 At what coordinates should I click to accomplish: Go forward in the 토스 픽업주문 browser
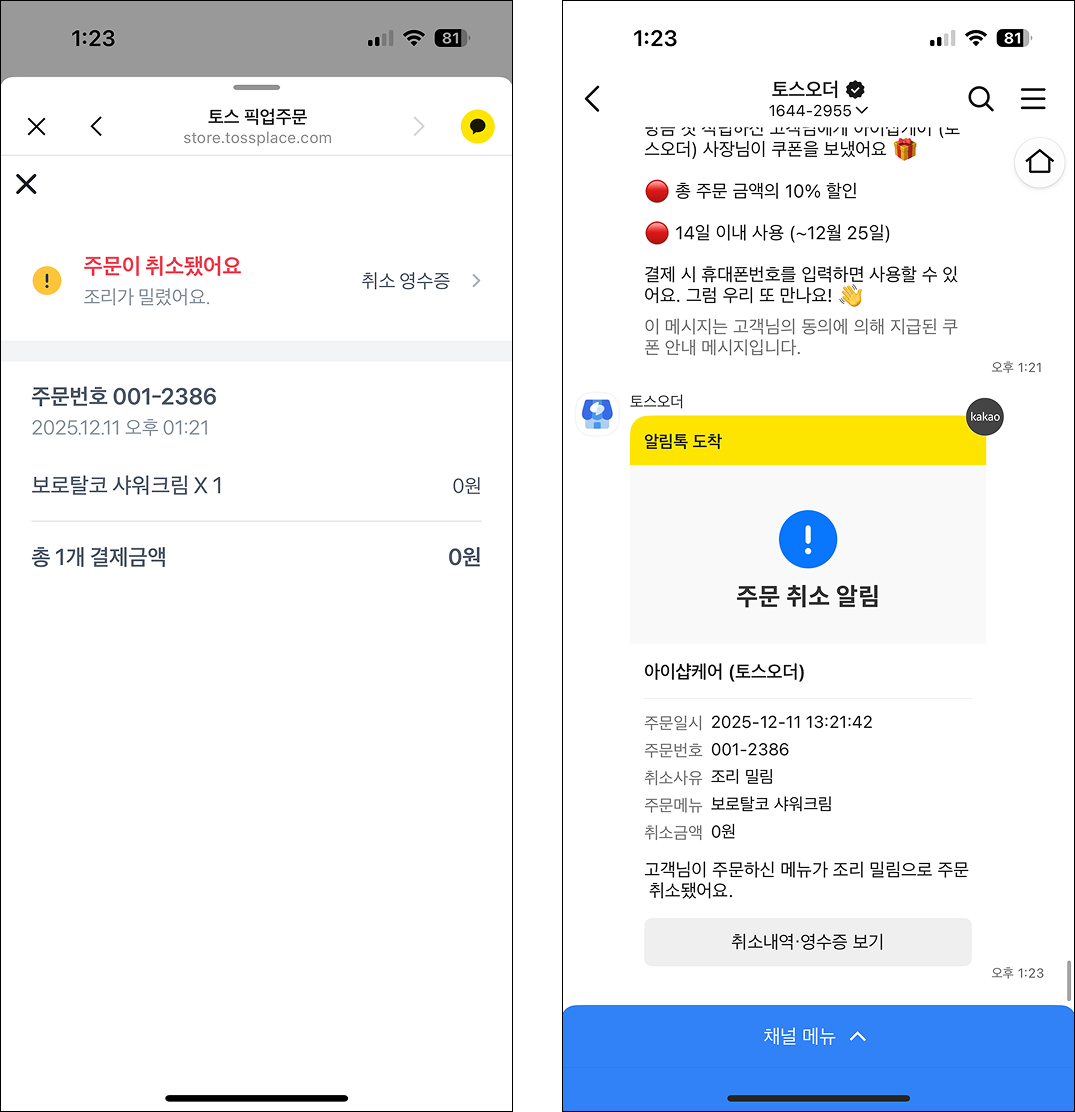(x=418, y=126)
